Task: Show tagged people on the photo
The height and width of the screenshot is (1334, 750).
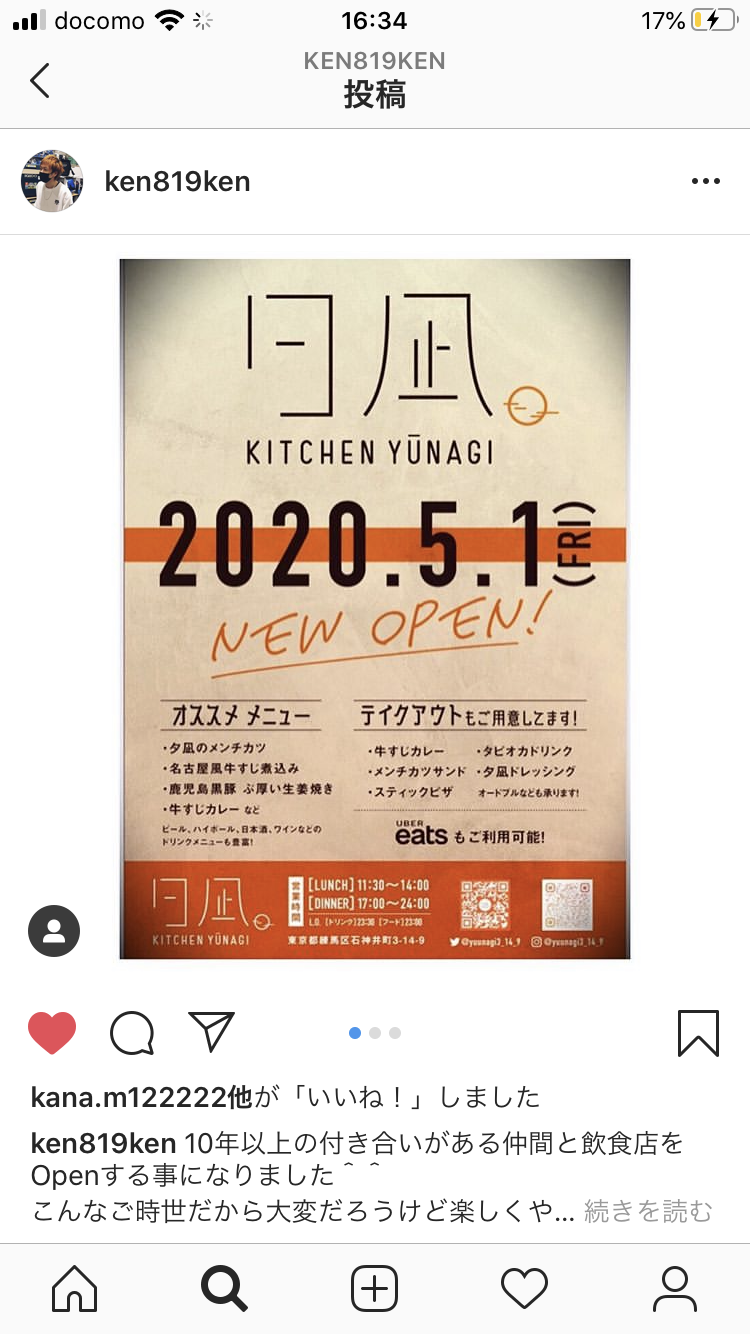Action: (54, 932)
